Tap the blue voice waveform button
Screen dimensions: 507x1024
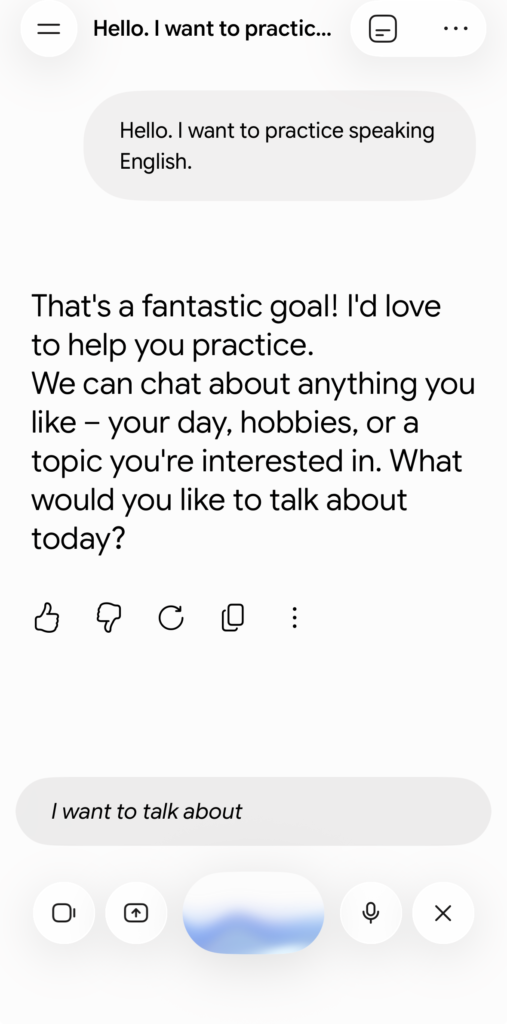point(254,913)
